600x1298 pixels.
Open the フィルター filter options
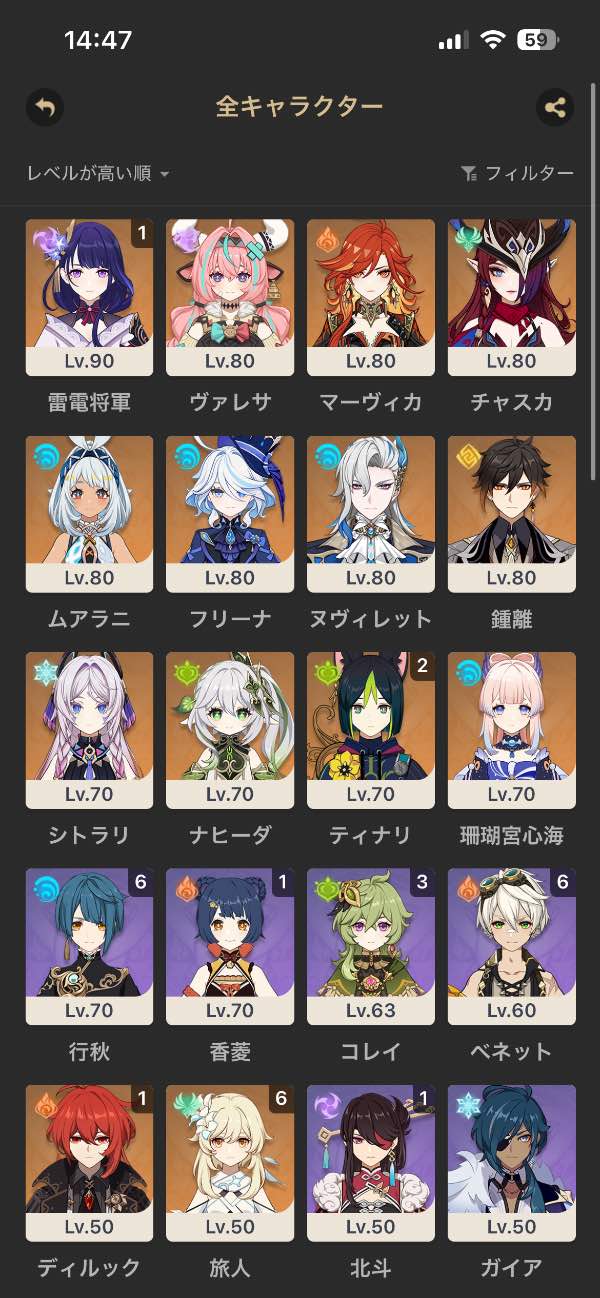point(518,173)
